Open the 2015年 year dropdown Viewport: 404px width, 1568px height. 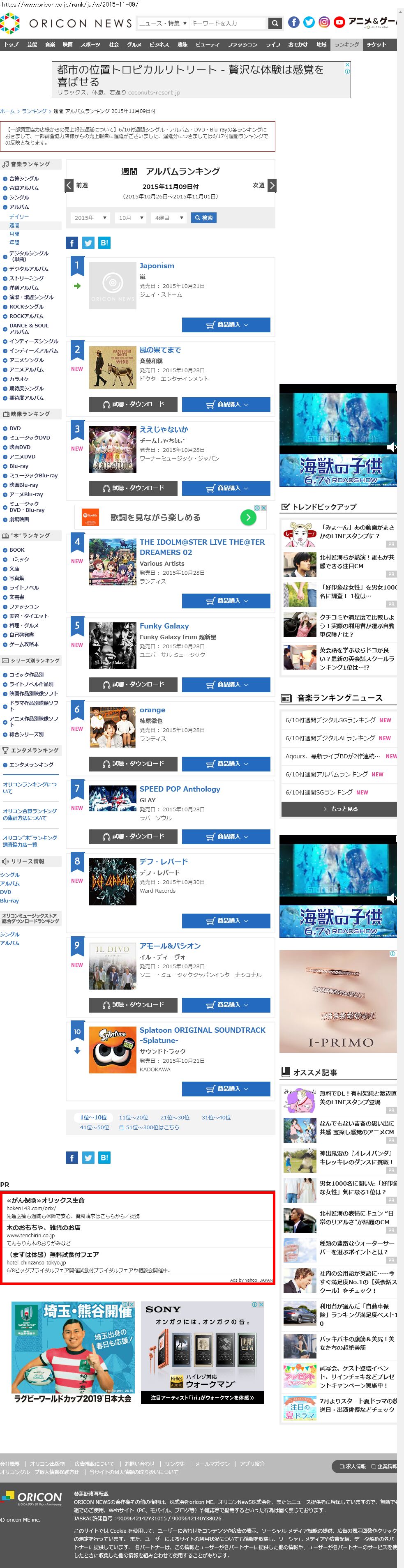coord(90,218)
